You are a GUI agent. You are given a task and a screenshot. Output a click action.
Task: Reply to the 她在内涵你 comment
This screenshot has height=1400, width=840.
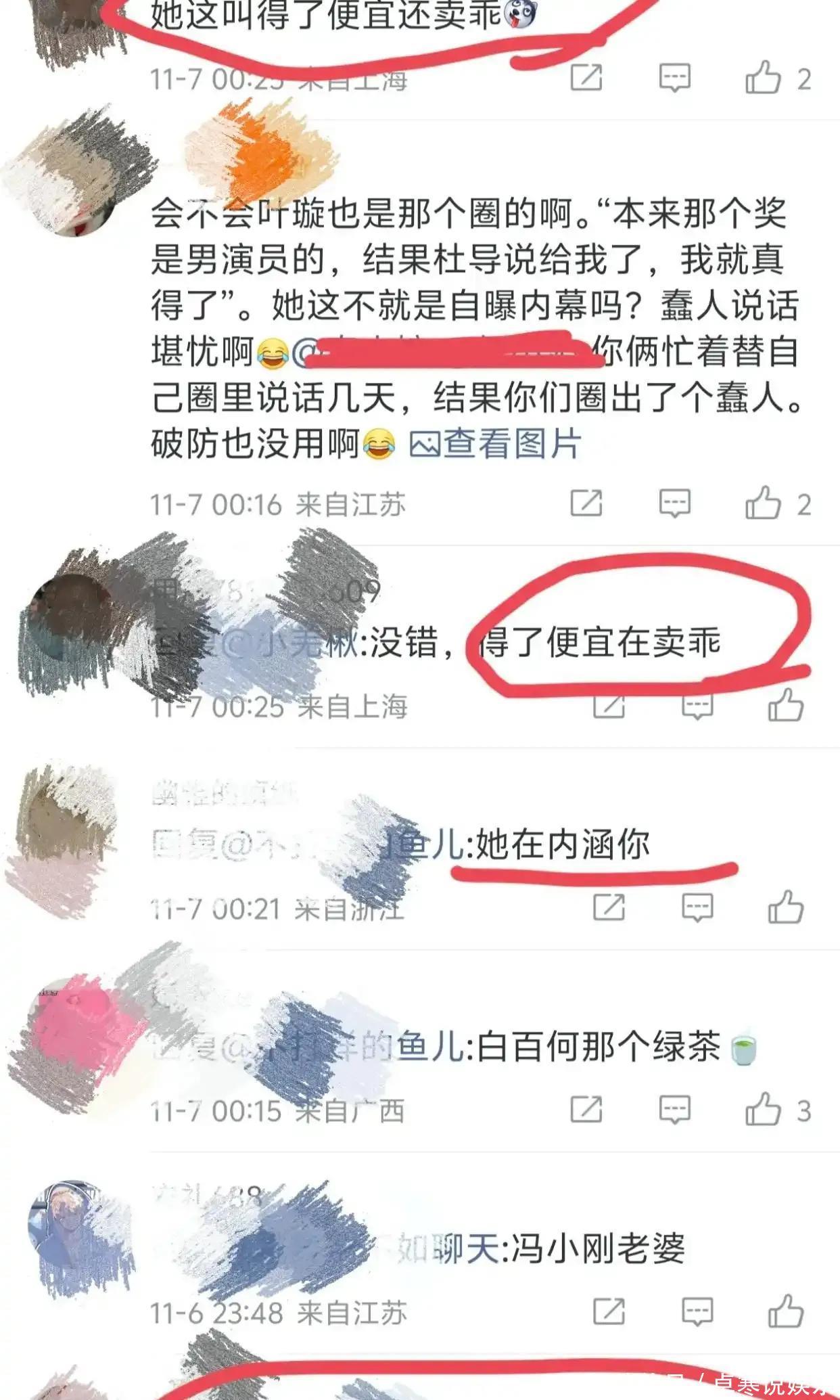[697, 907]
